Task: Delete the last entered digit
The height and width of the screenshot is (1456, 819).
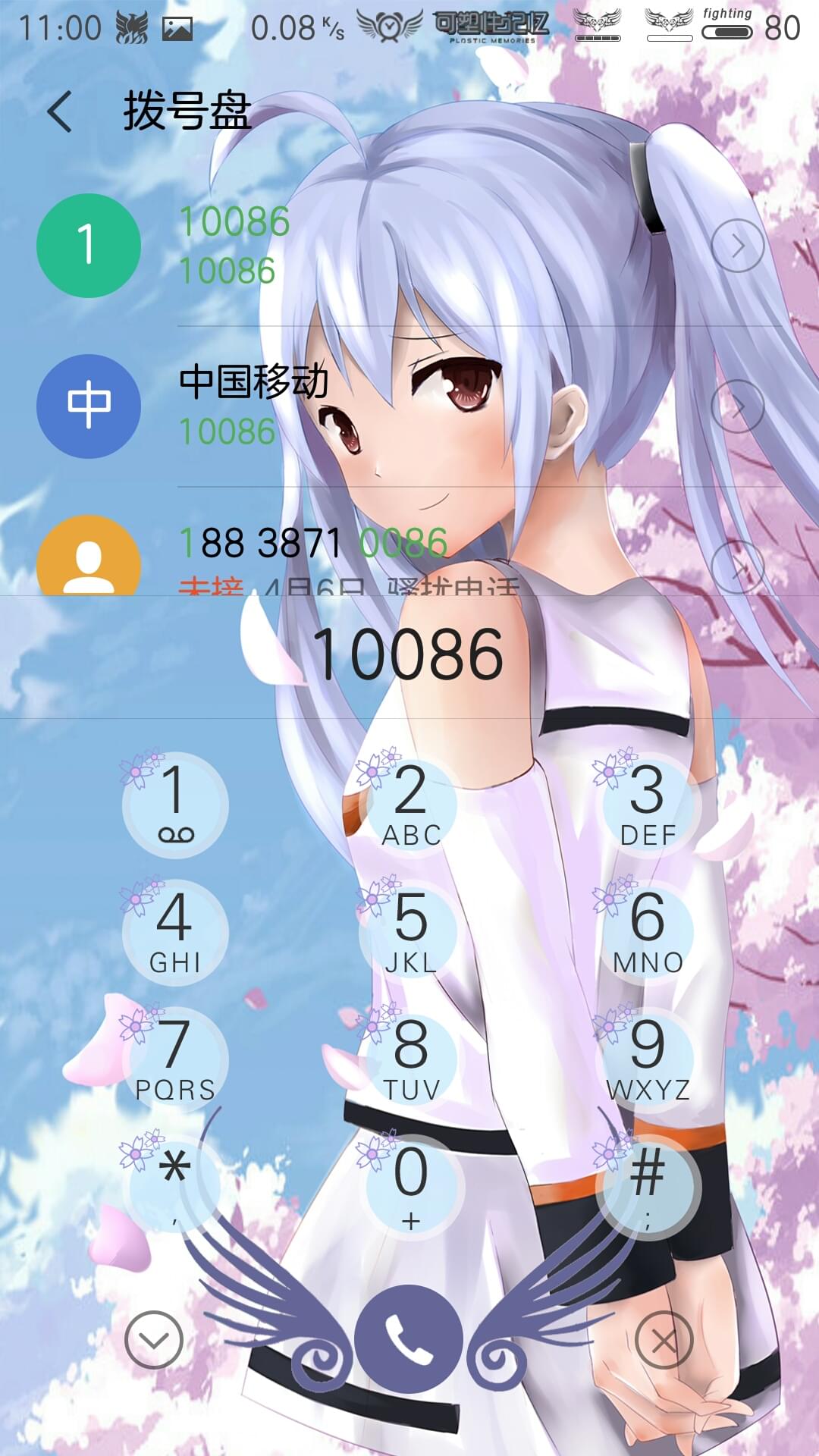Action: tap(664, 1340)
